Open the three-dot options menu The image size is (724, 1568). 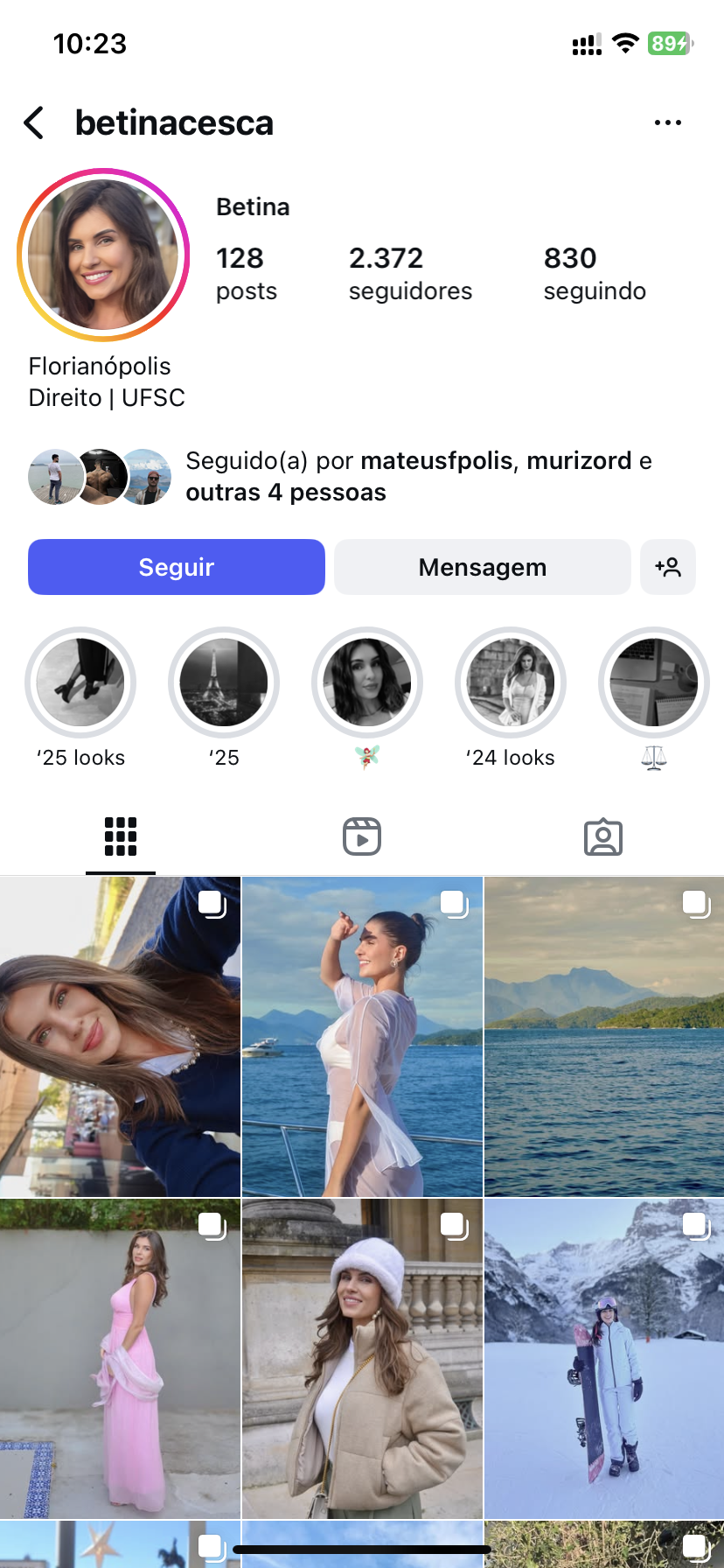click(667, 123)
